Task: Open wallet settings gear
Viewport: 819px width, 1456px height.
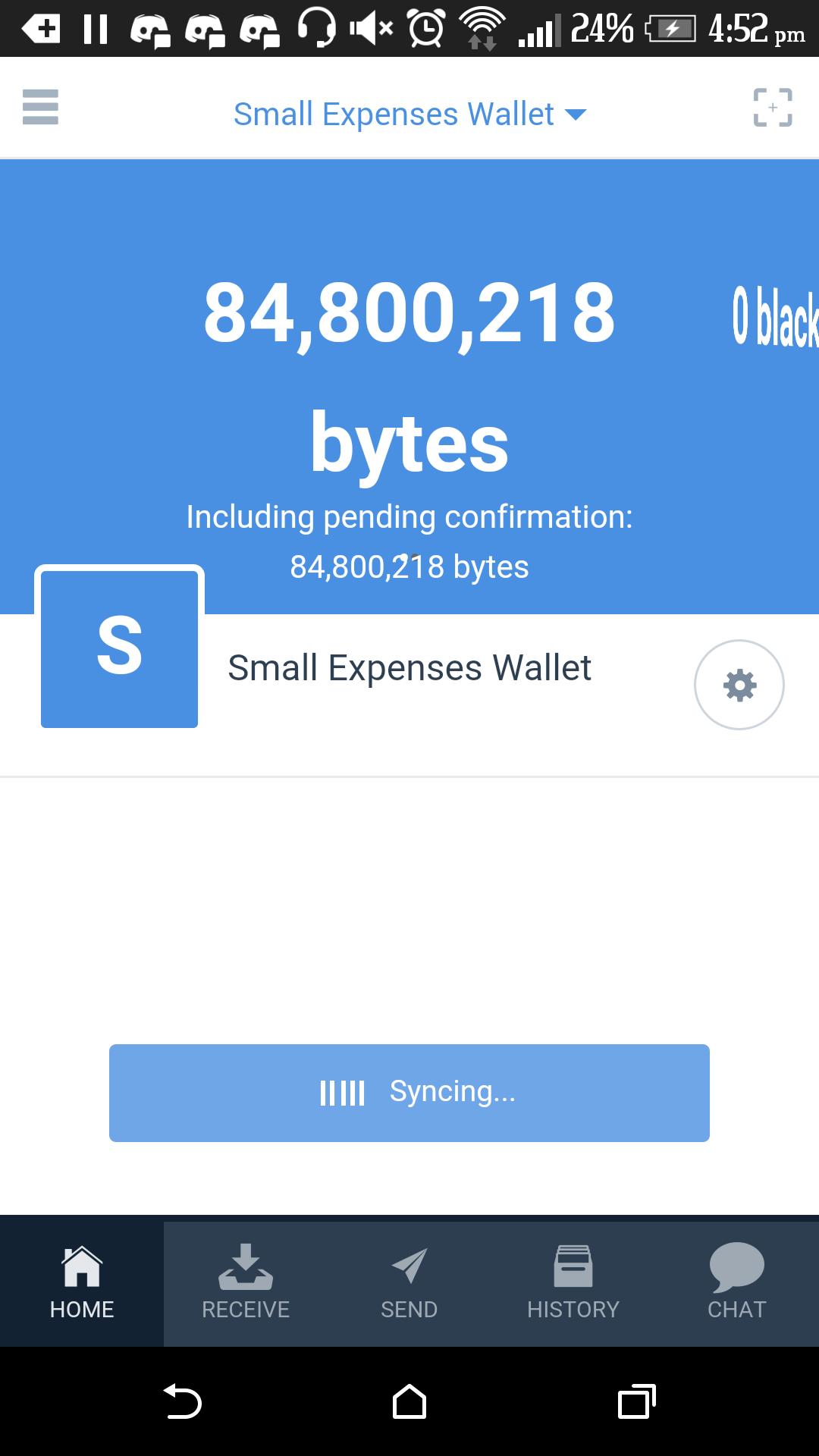Action: click(x=739, y=685)
